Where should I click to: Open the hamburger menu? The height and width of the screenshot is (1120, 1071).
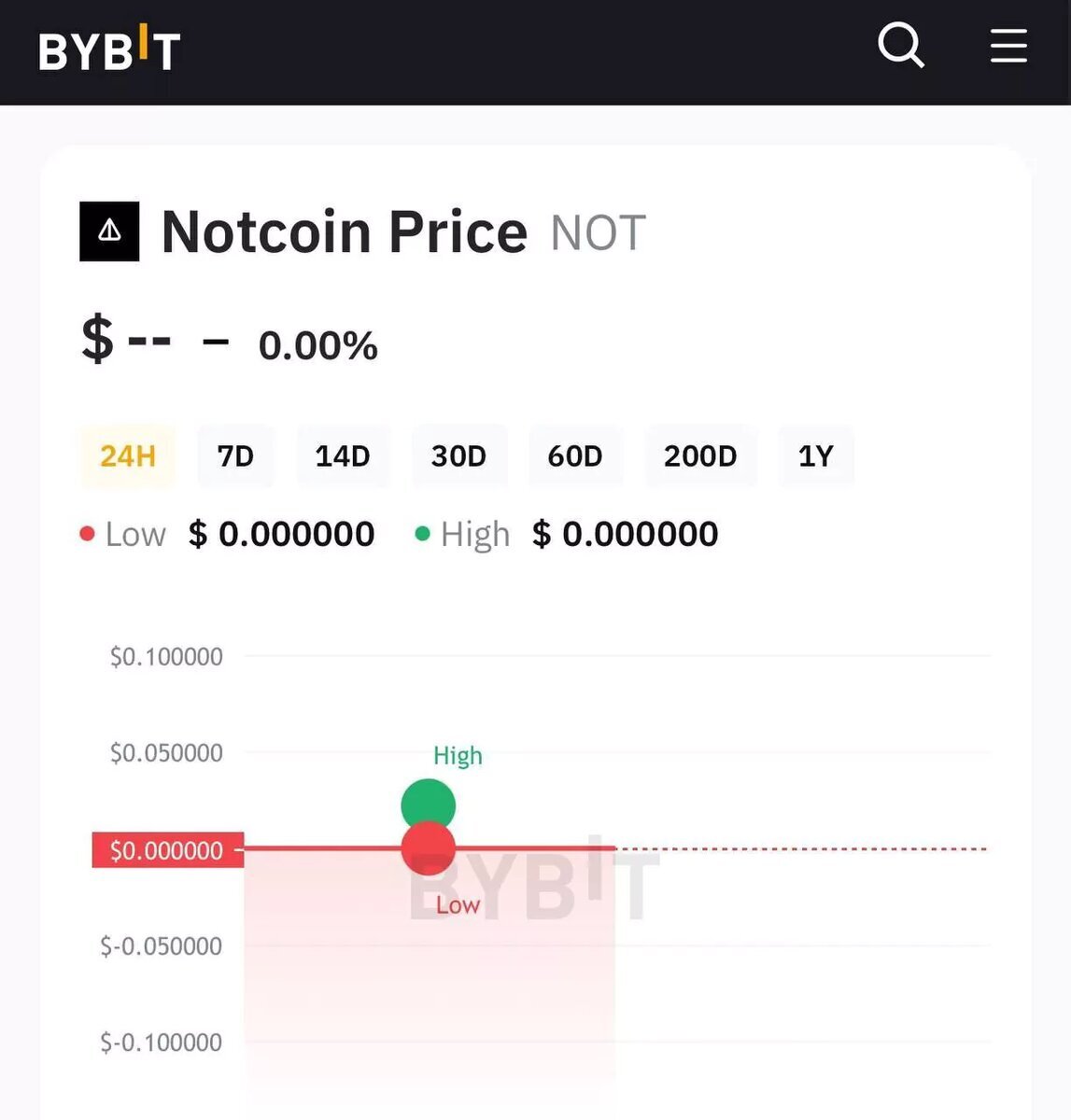click(1008, 45)
